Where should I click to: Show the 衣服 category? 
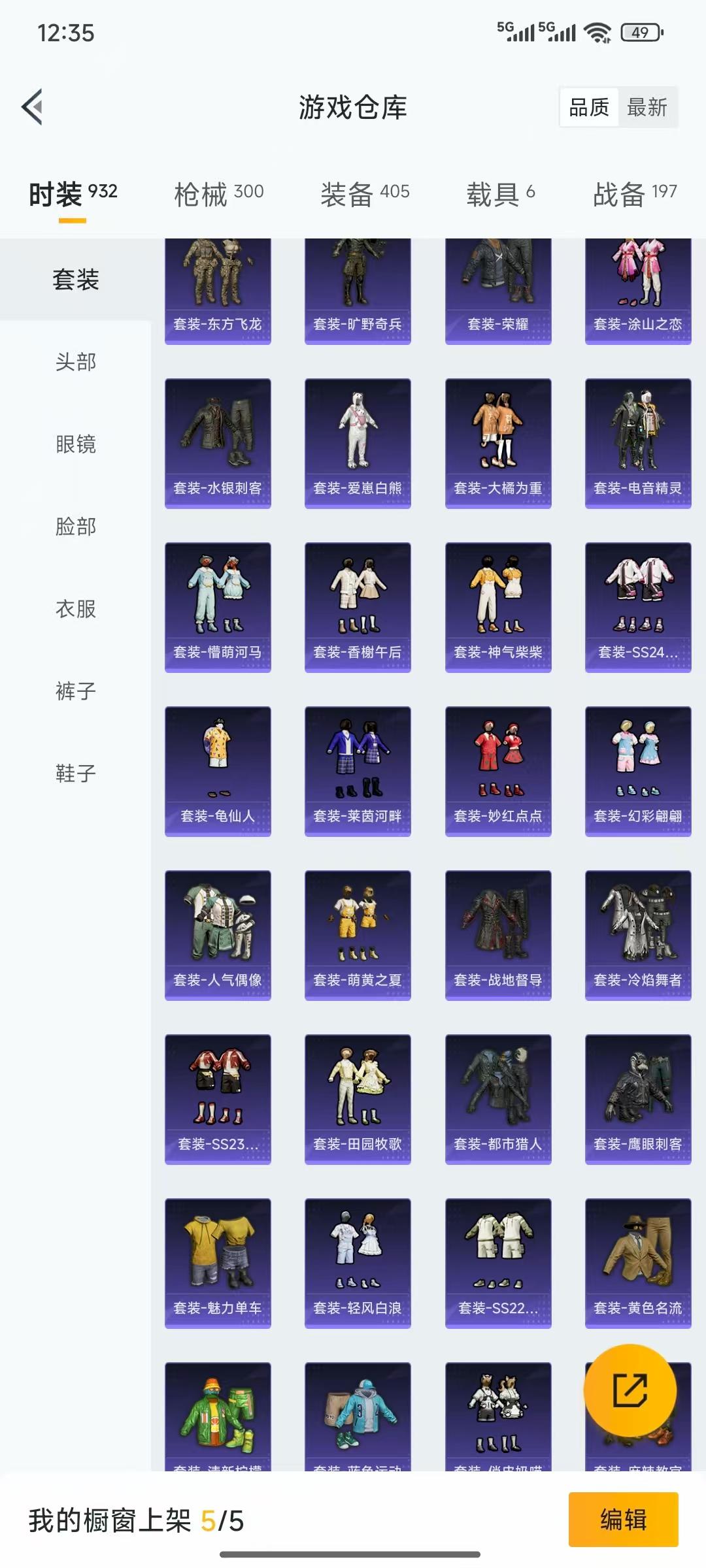pyautogui.click(x=76, y=609)
